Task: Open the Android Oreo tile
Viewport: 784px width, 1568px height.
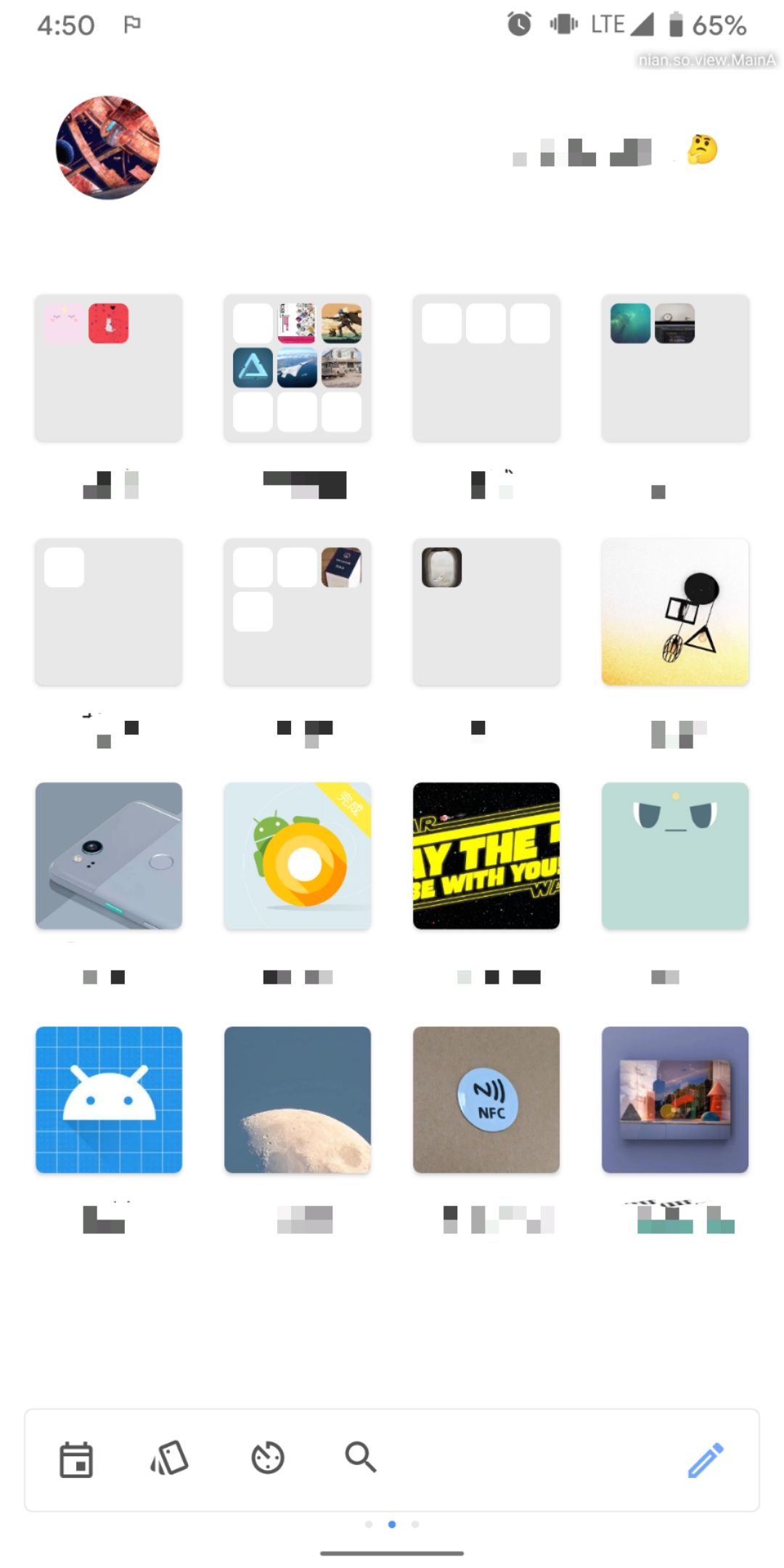Action: (298, 856)
